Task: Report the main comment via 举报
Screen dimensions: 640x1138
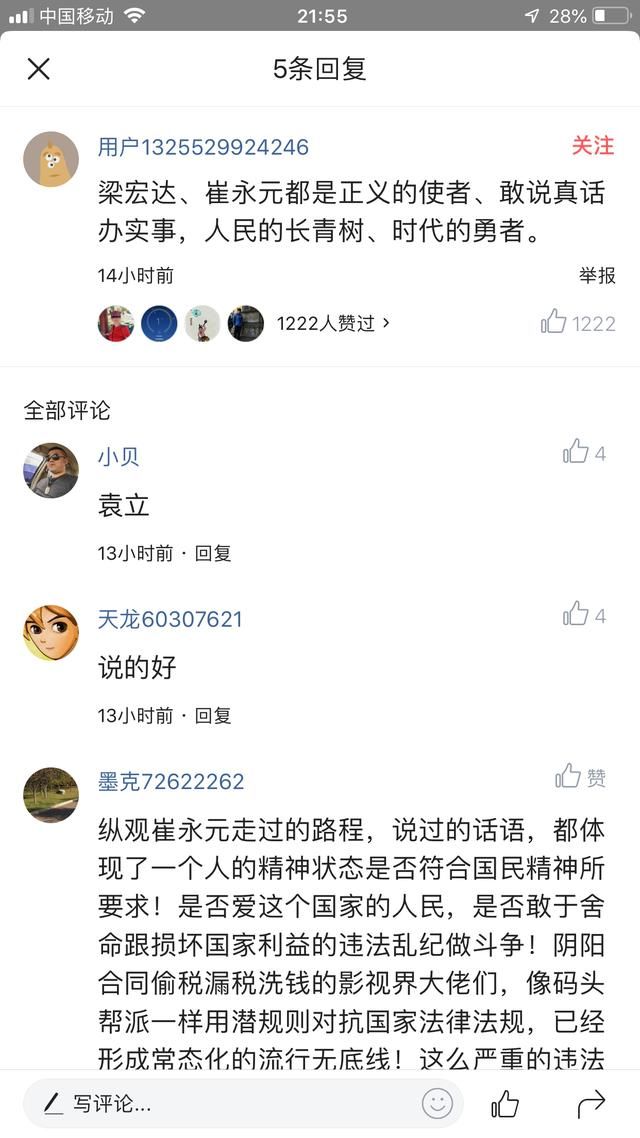Action: click(x=597, y=276)
